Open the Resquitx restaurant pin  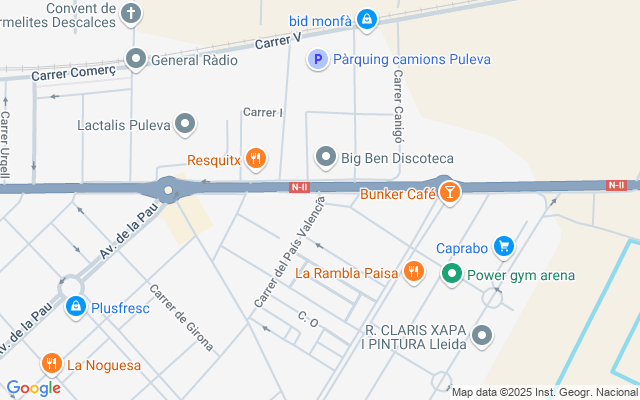click(x=257, y=158)
